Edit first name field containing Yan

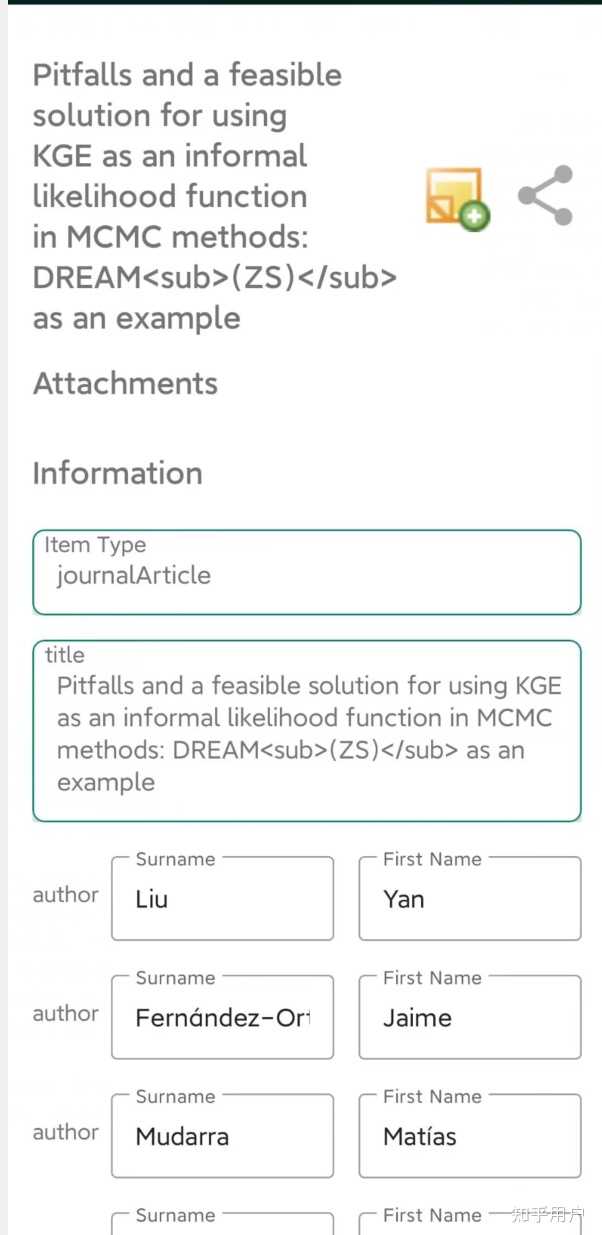click(x=470, y=898)
